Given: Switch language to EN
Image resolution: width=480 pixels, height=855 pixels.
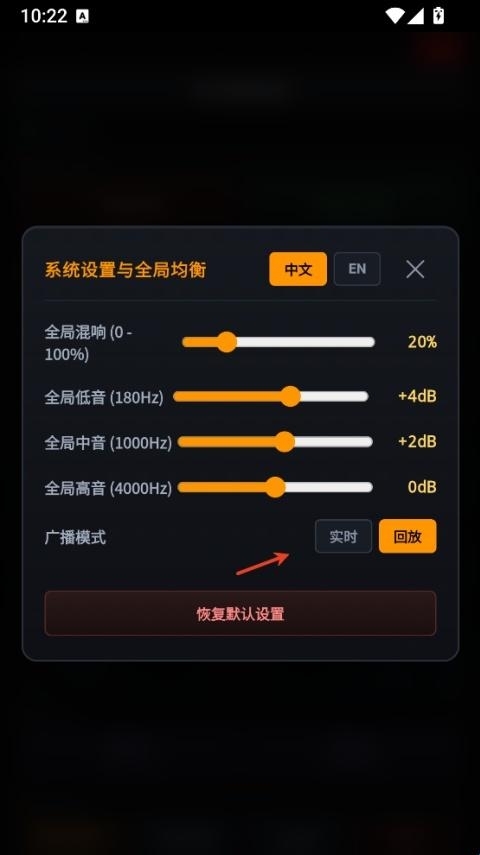Looking at the screenshot, I should [357, 269].
